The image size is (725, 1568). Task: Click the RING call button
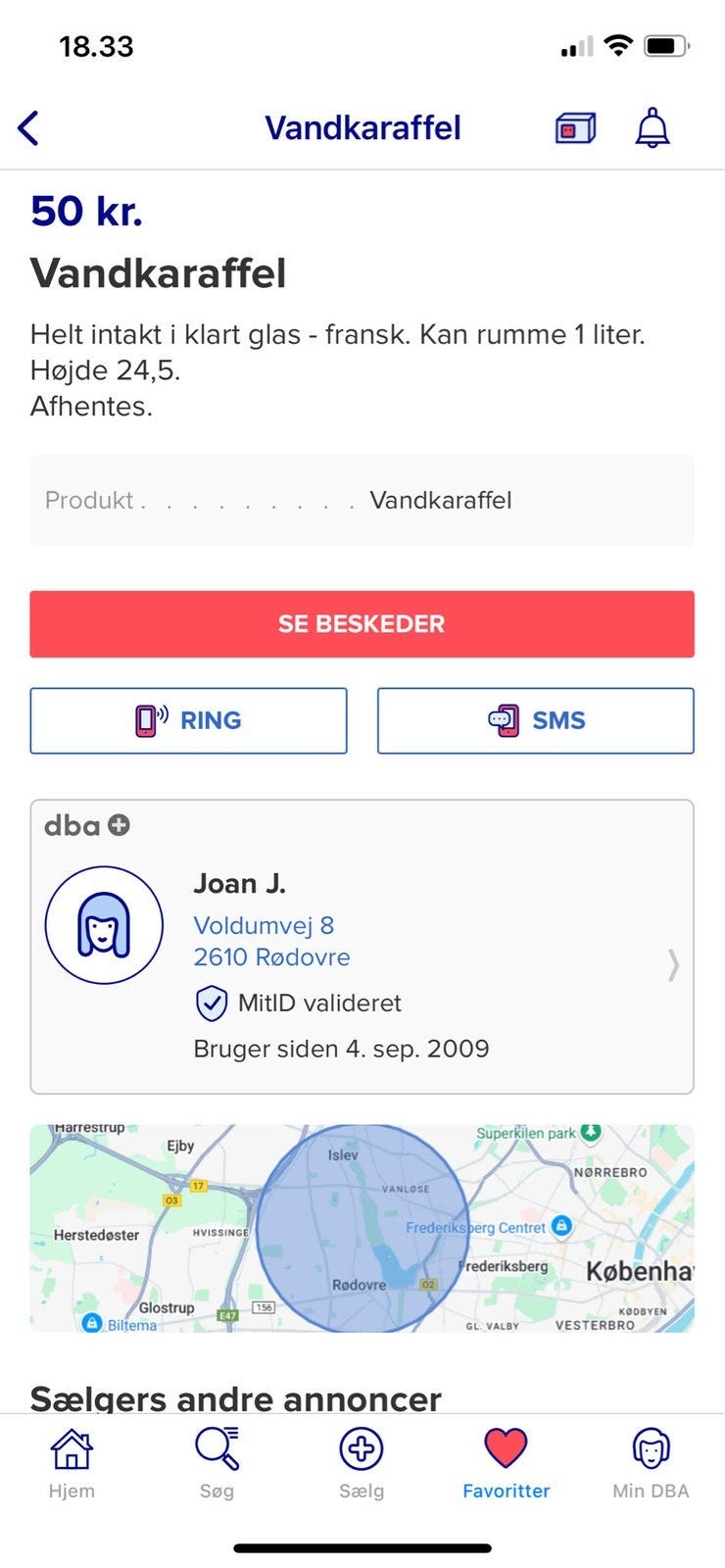click(x=189, y=720)
